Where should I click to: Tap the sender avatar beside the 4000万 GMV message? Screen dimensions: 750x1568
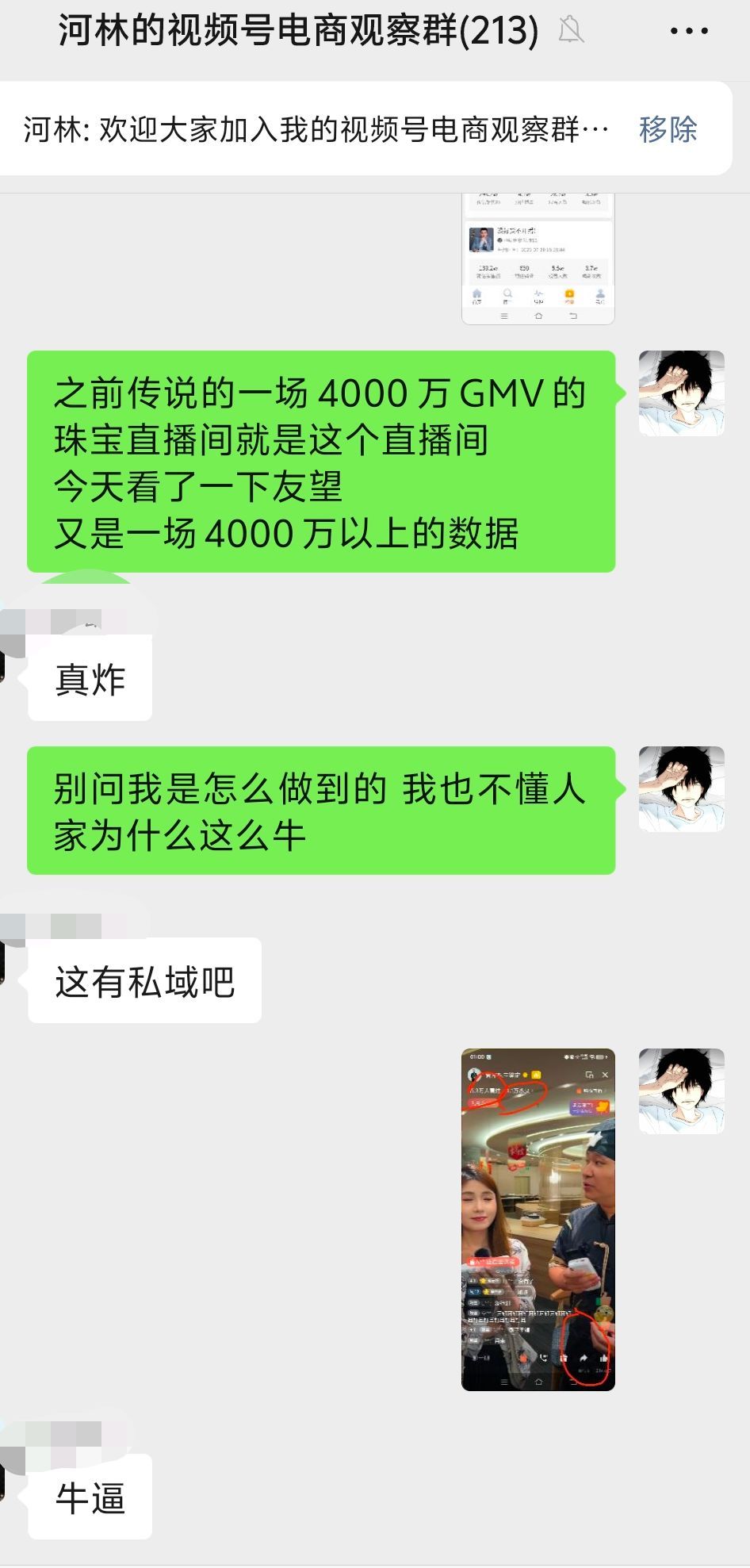coord(682,393)
